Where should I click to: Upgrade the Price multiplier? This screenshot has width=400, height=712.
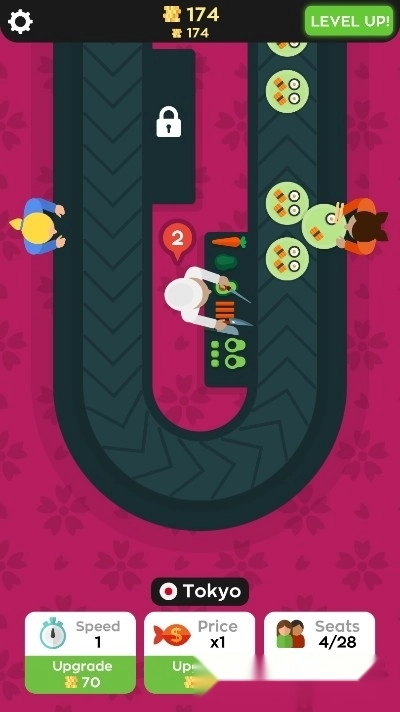click(x=199, y=674)
